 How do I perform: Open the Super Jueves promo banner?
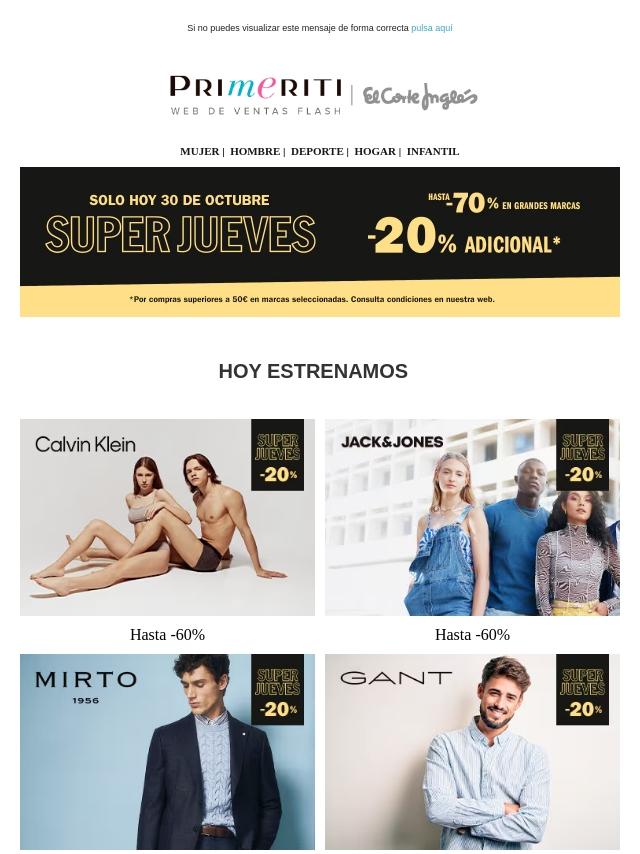pos(320,241)
